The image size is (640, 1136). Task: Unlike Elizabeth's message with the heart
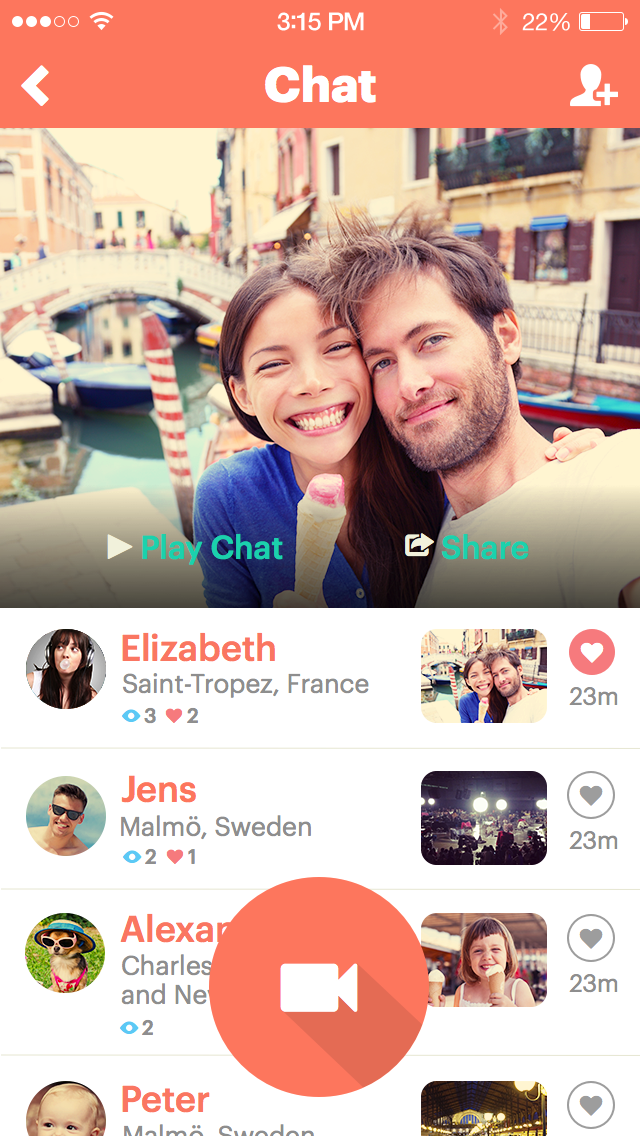click(592, 654)
